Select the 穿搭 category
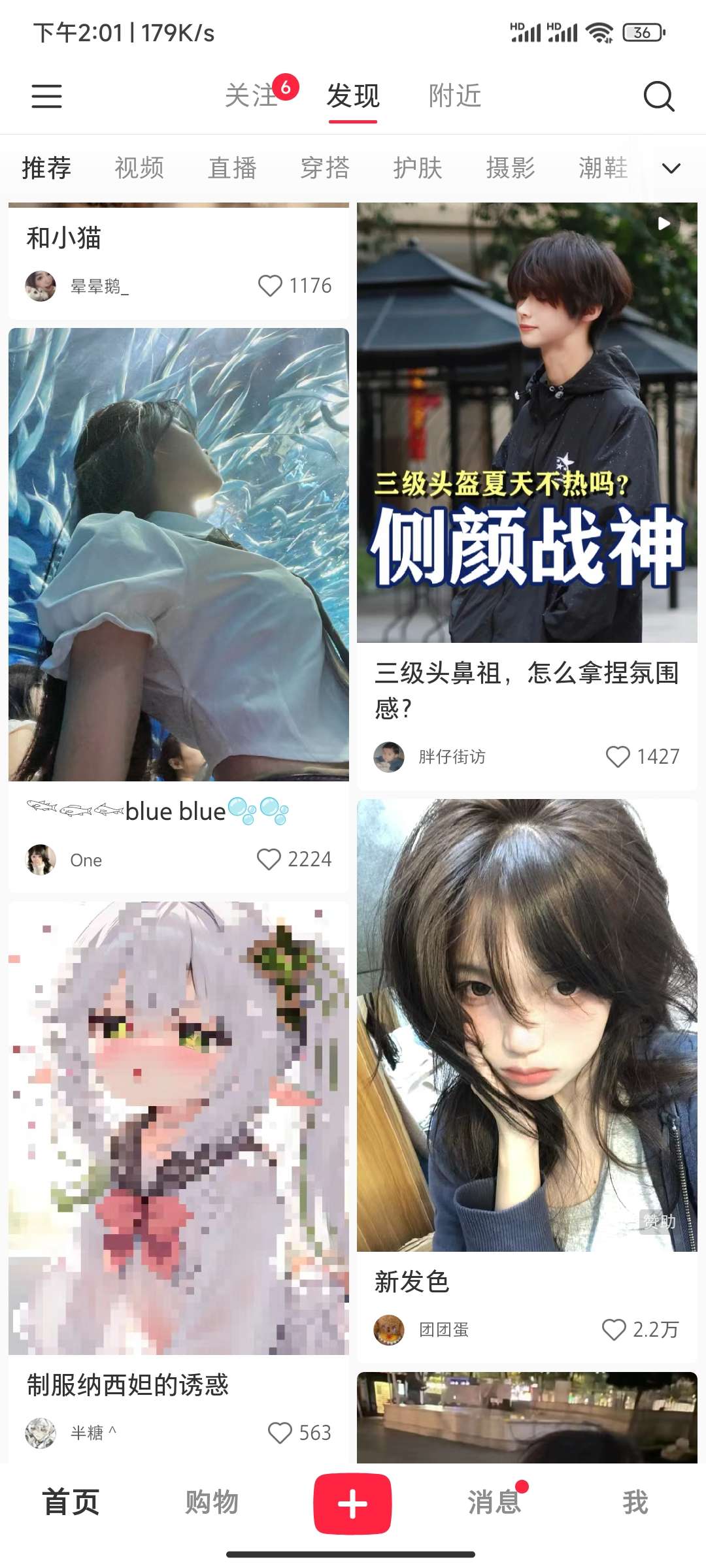The height and width of the screenshot is (1568, 706). tap(325, 168)
